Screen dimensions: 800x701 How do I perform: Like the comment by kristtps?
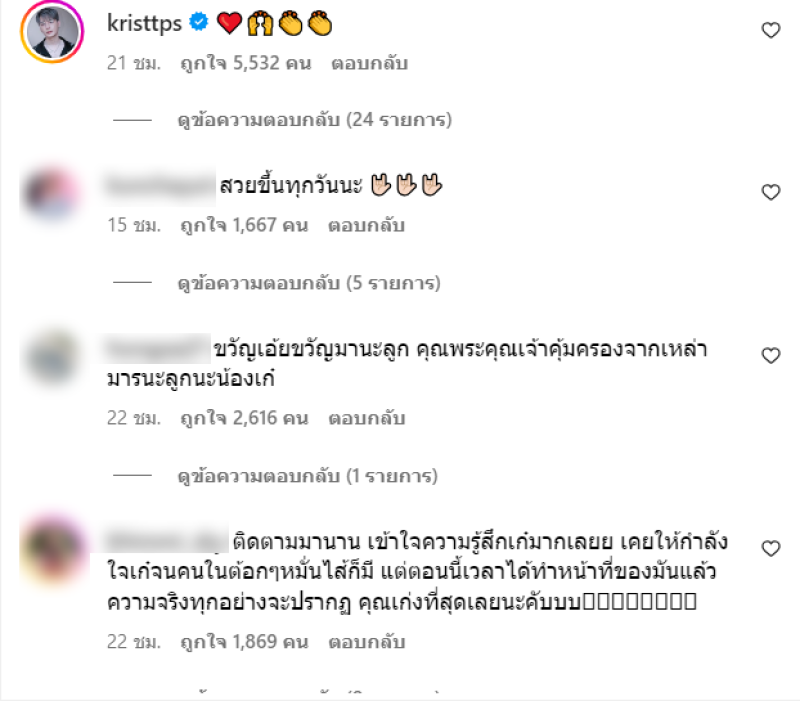[770, 31]
